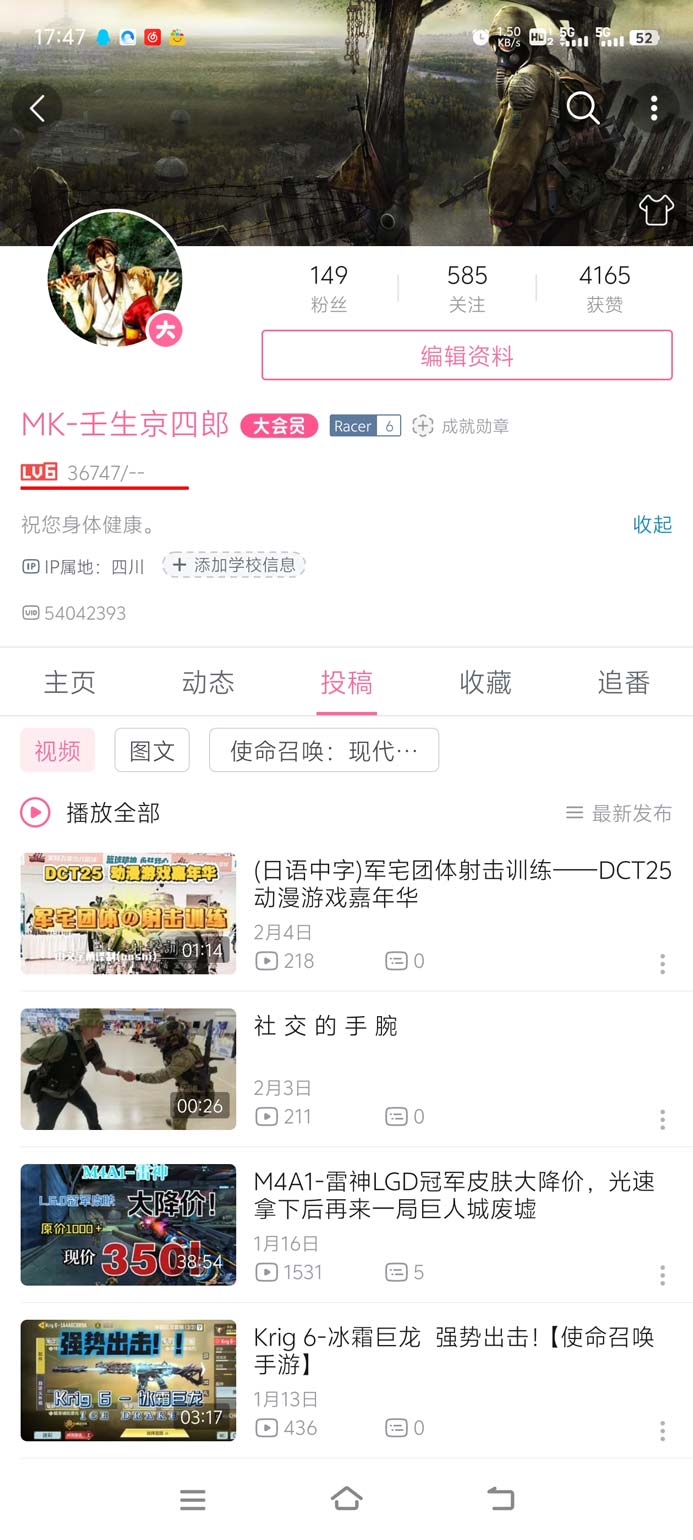Open more options for M4A1-雷神 video
Image resolution: width=693 pixels, height=1540 pixels.
tap(662, 1275)
